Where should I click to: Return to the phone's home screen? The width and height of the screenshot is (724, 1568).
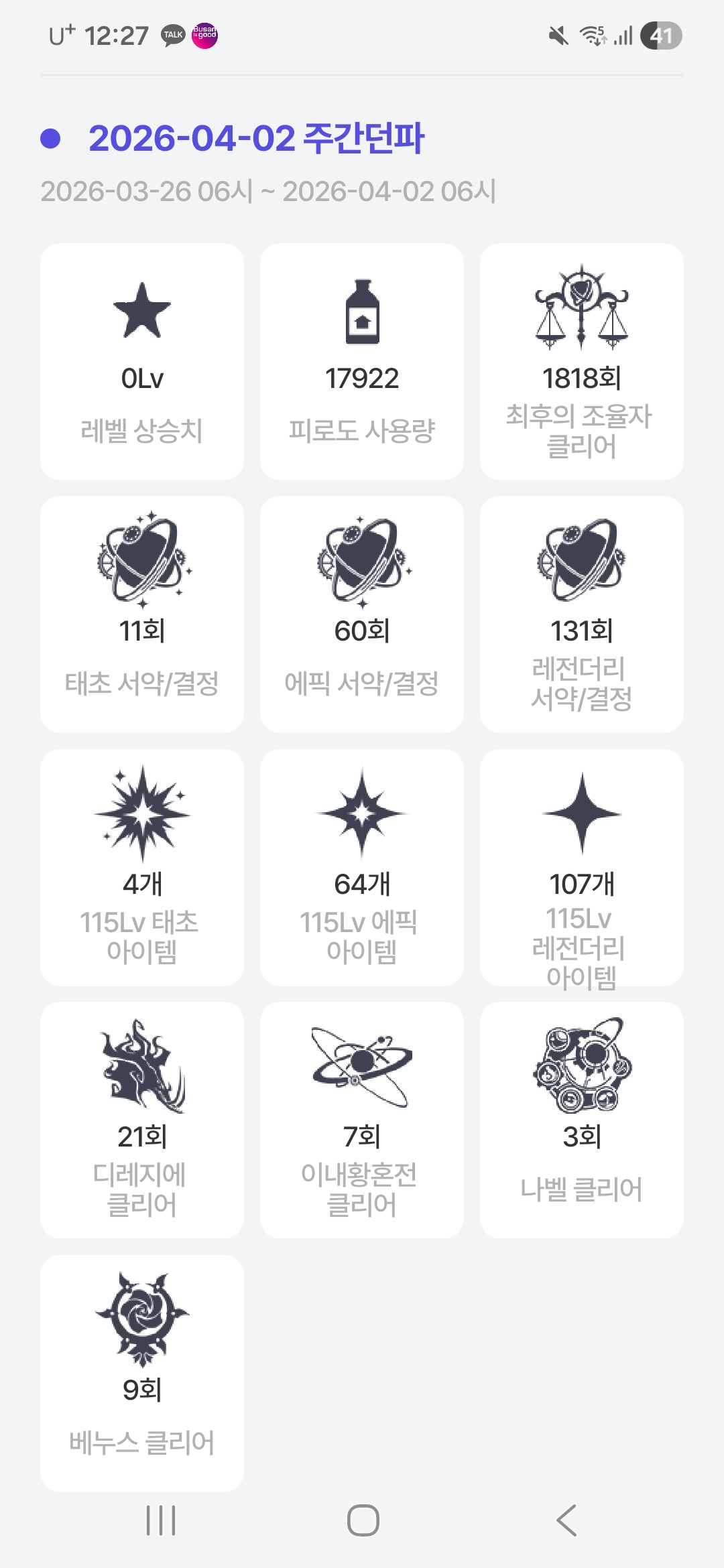pyautogui.click(x=363, y=1520)
